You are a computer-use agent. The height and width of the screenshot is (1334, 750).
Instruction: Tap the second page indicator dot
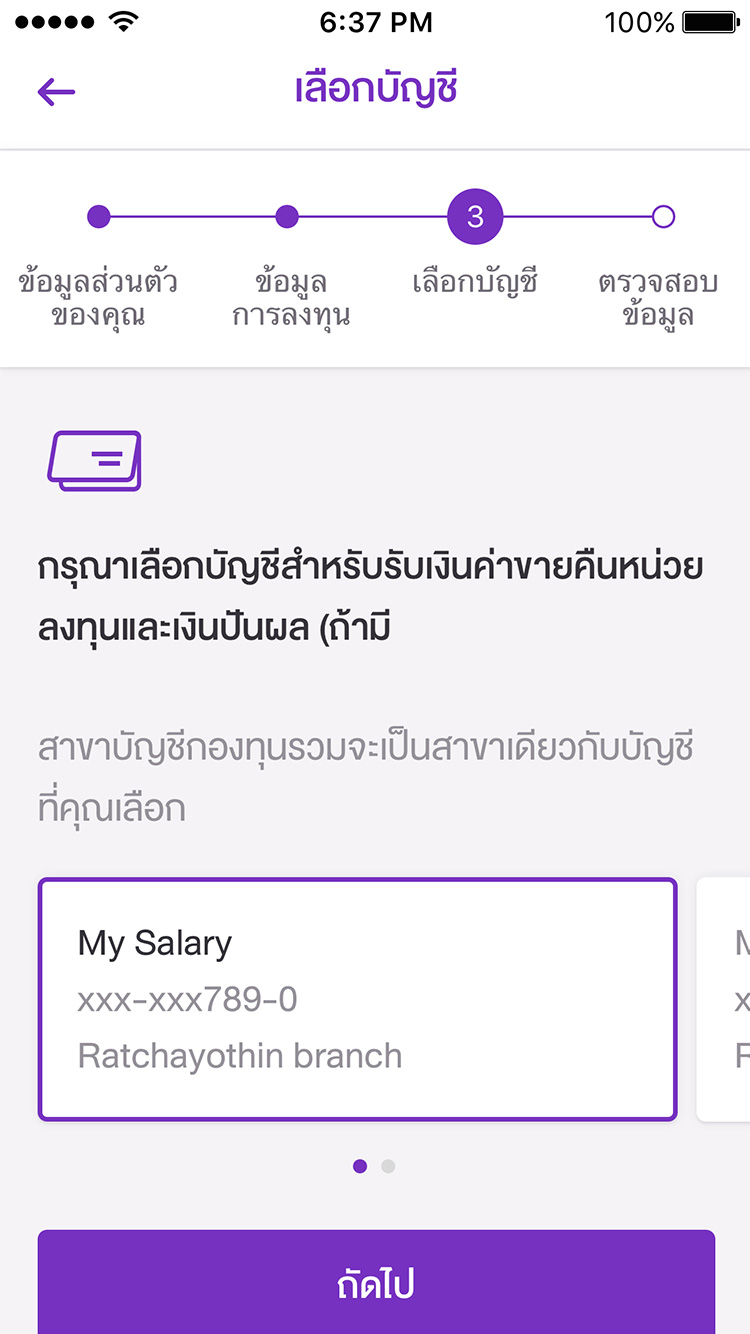pyautogui.click(x=388, y=1166)
